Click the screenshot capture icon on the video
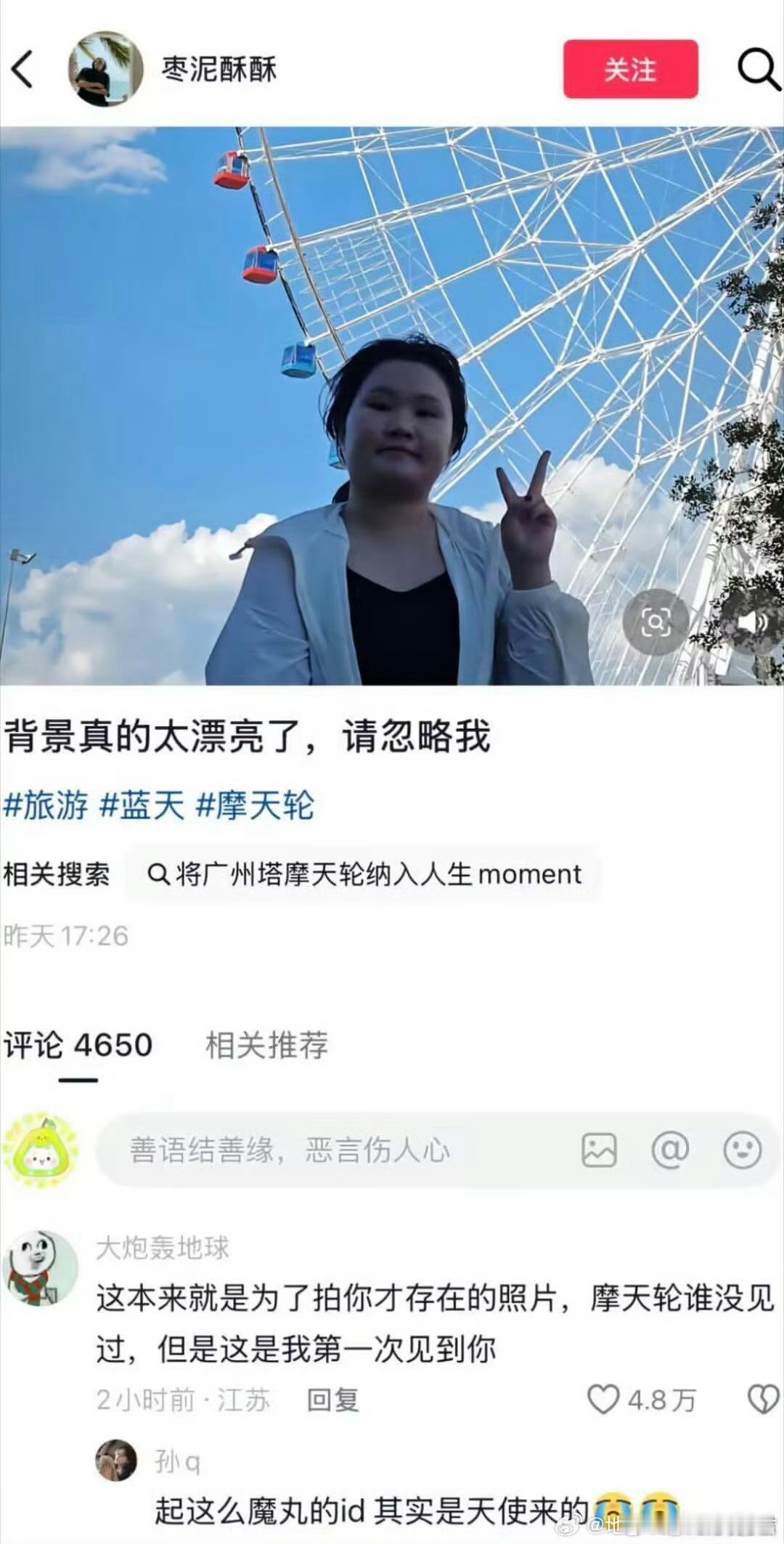 tap(654, 621)
